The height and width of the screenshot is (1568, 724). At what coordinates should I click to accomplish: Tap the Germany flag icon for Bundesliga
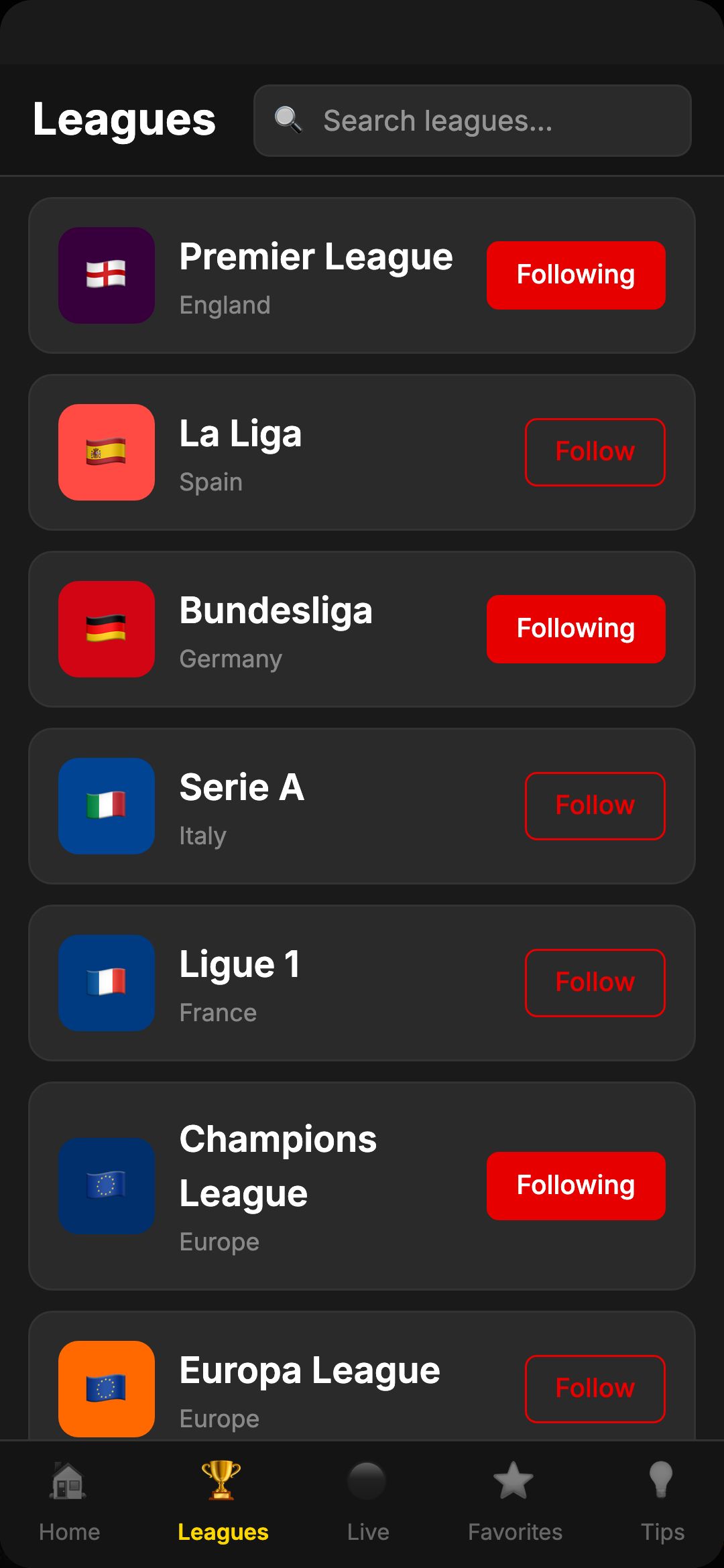point(106,630)
